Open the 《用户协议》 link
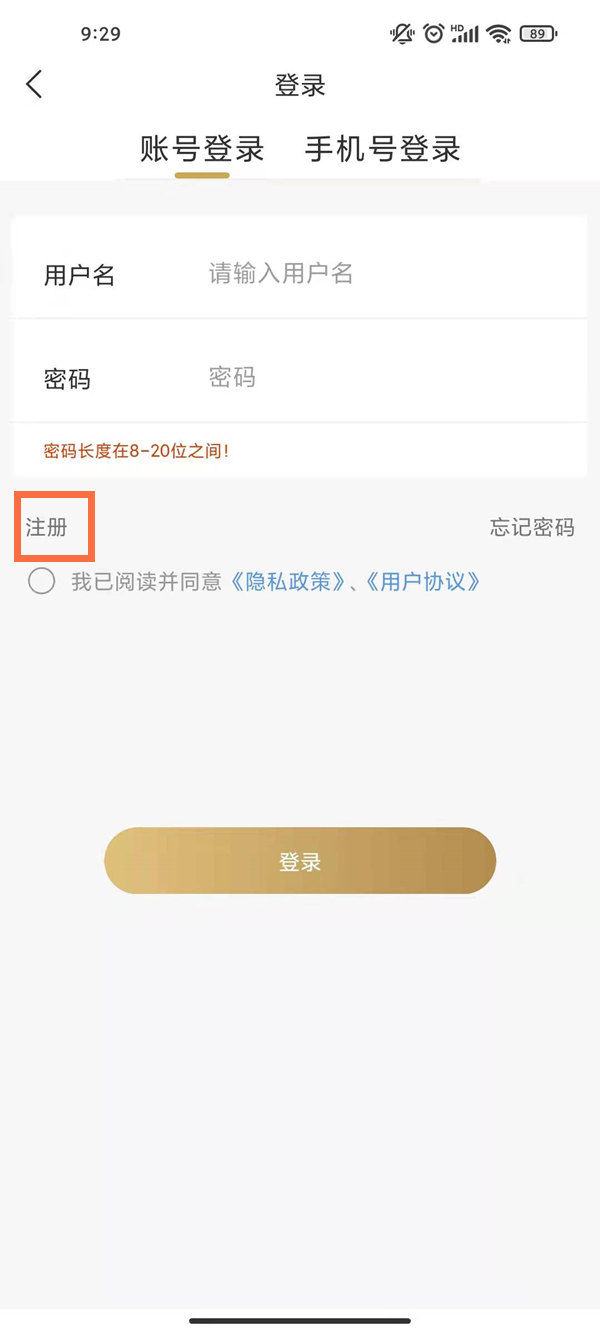 tap(423, 581)
